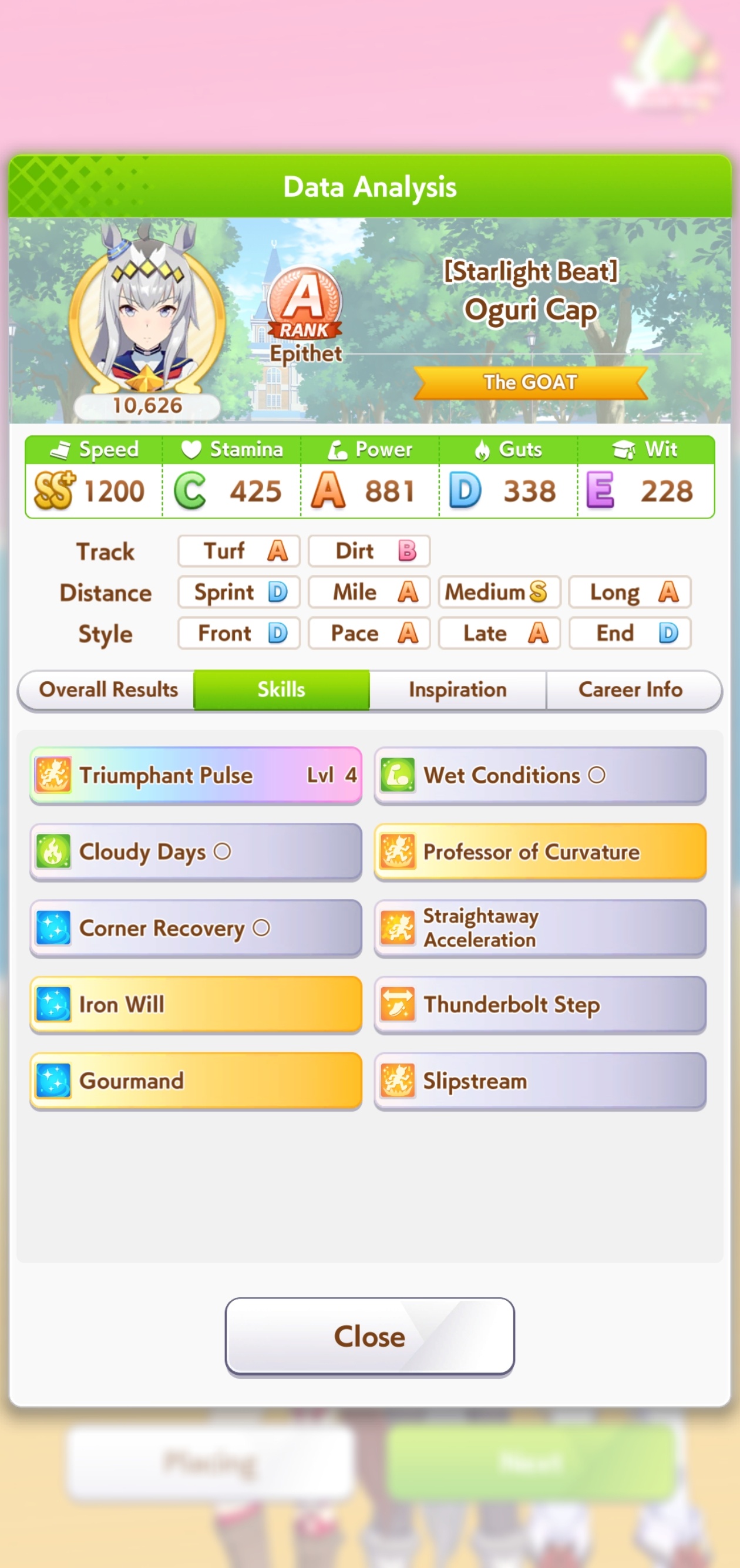Open the Iron Will skill
This screenshot has height=1568, width=740.
(x=196, y=1004)
